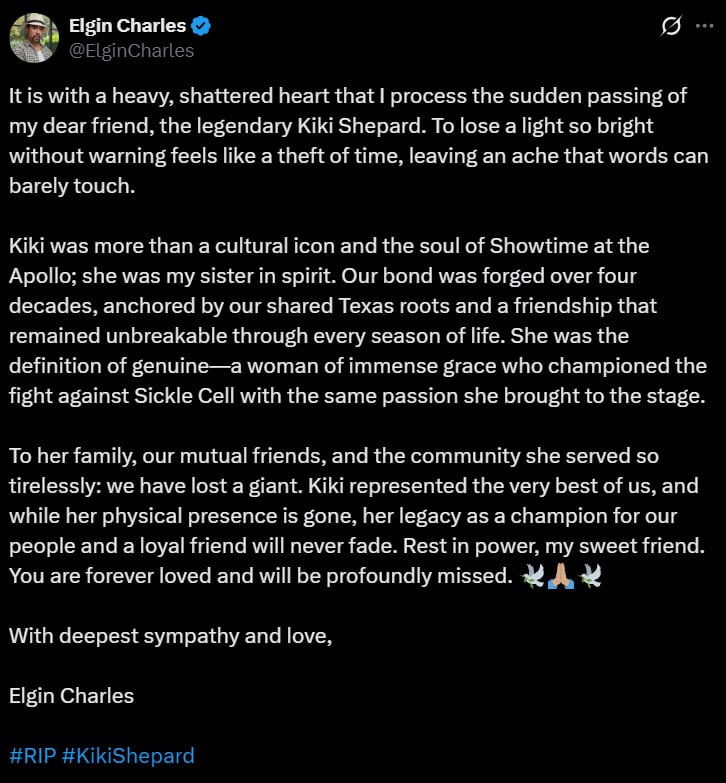The height and width of the screenshot is (783, 726).
Task: Select the verification checkmark next to Elgin Charles
Action: (202, 26)
